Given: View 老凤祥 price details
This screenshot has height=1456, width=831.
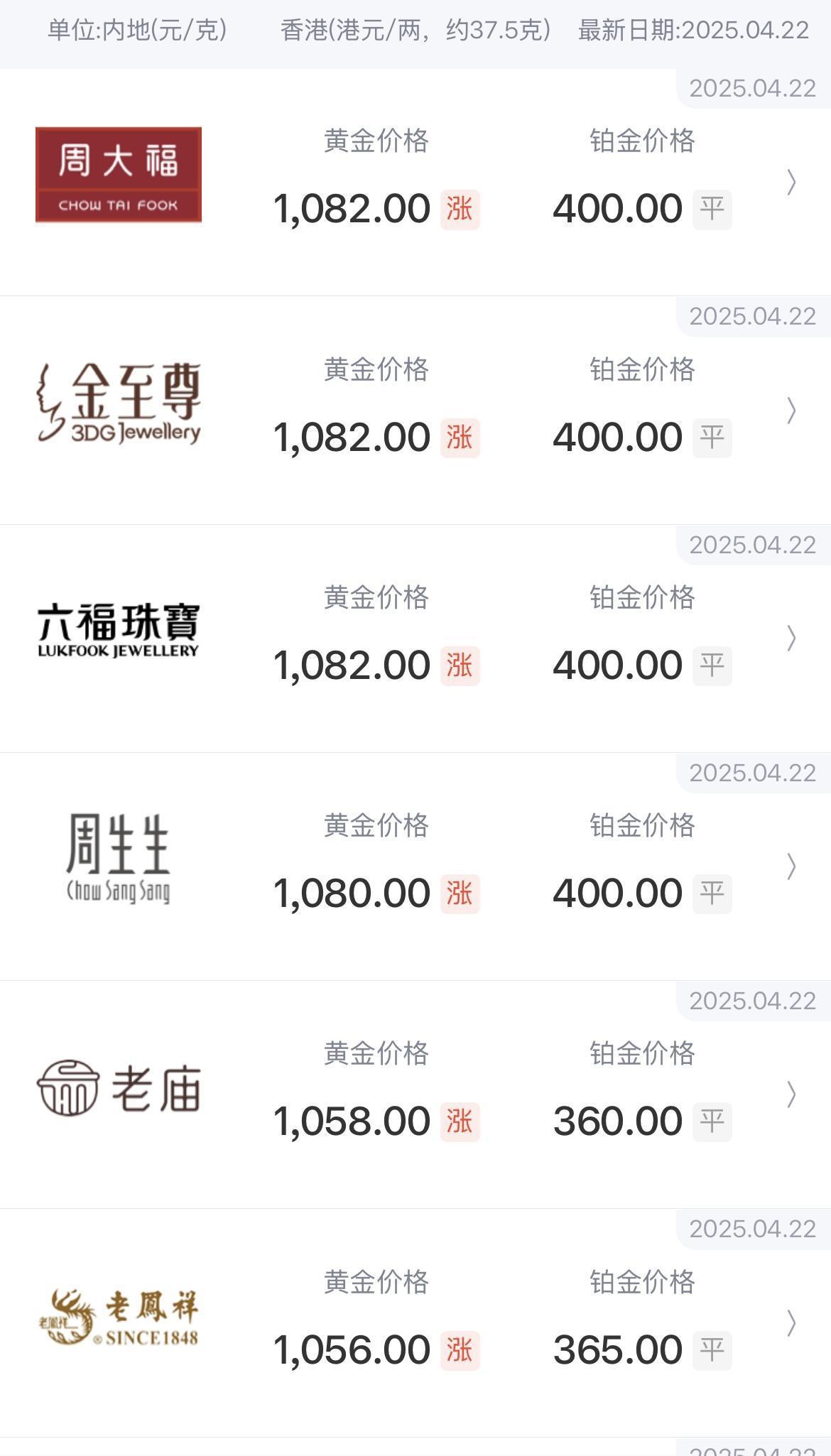Looking at the screenshot, I should pos(415,1322).
